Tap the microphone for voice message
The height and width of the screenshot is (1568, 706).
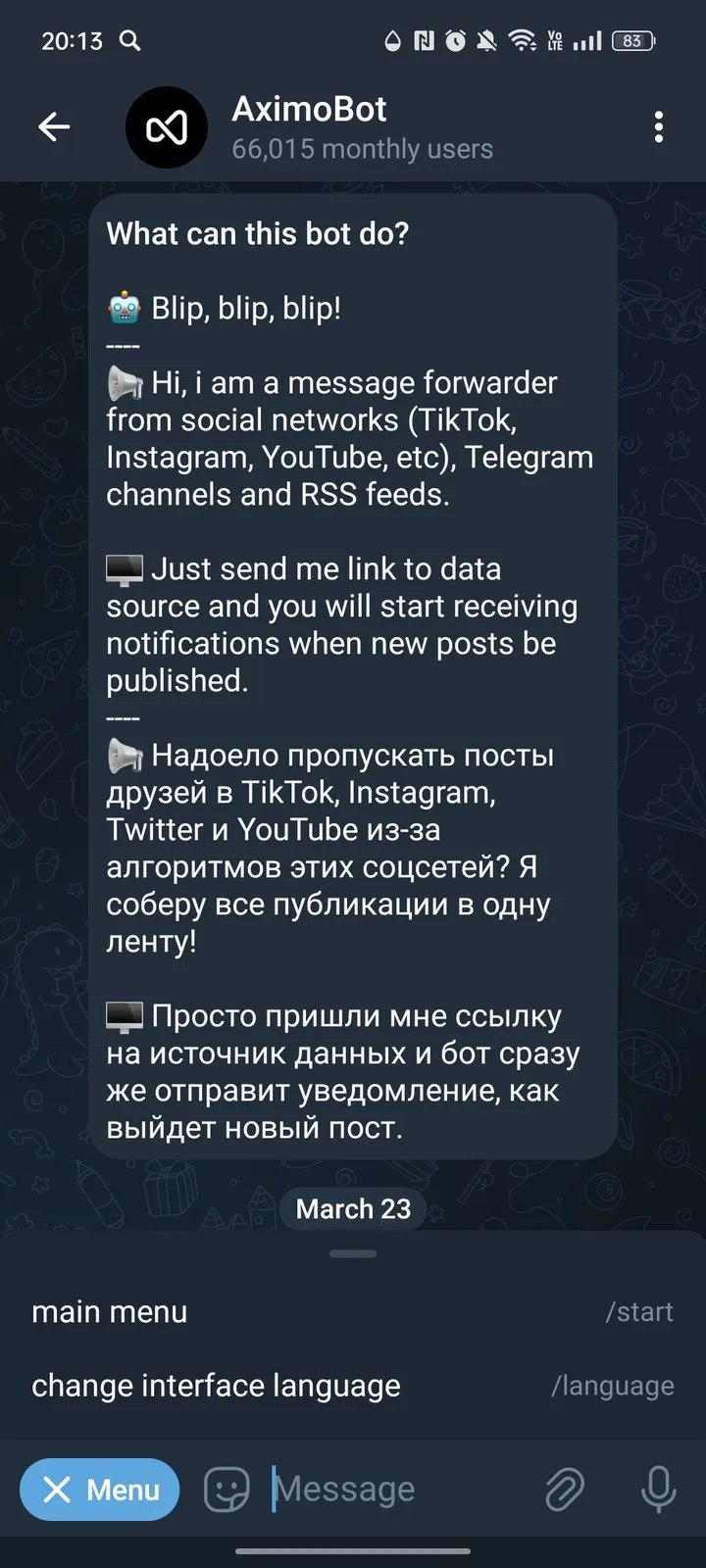658,1490
